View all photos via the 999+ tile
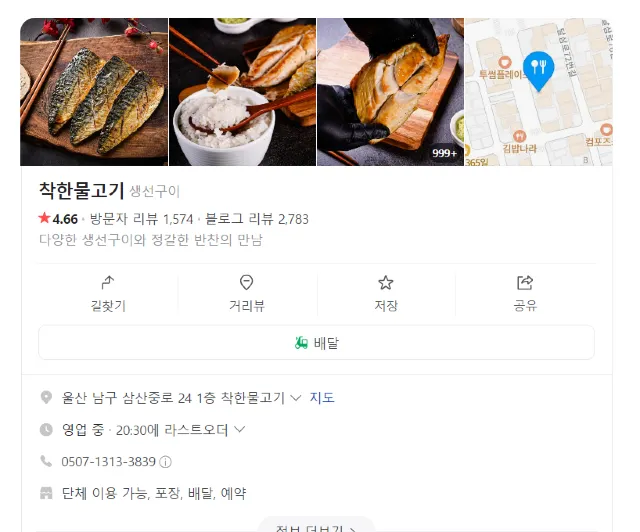Viewport: 640px width, 532px height. [390, 92]
